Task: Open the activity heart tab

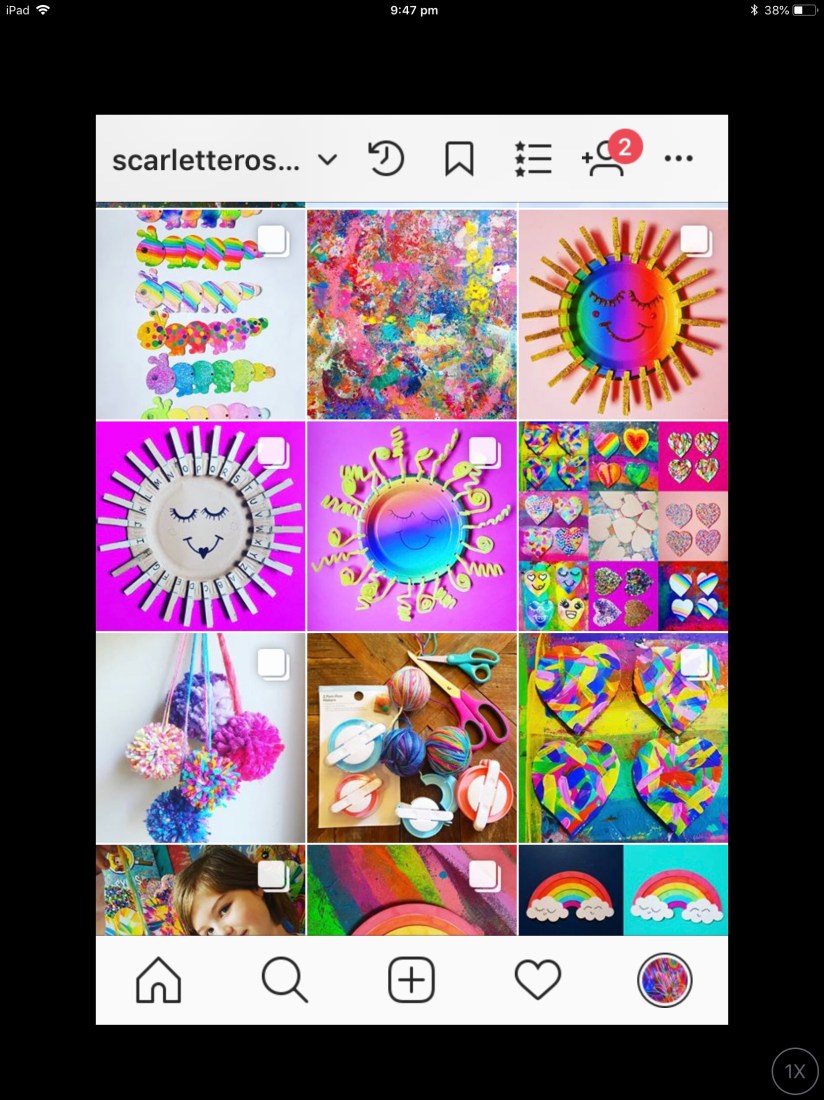Action: coord(538,980)
